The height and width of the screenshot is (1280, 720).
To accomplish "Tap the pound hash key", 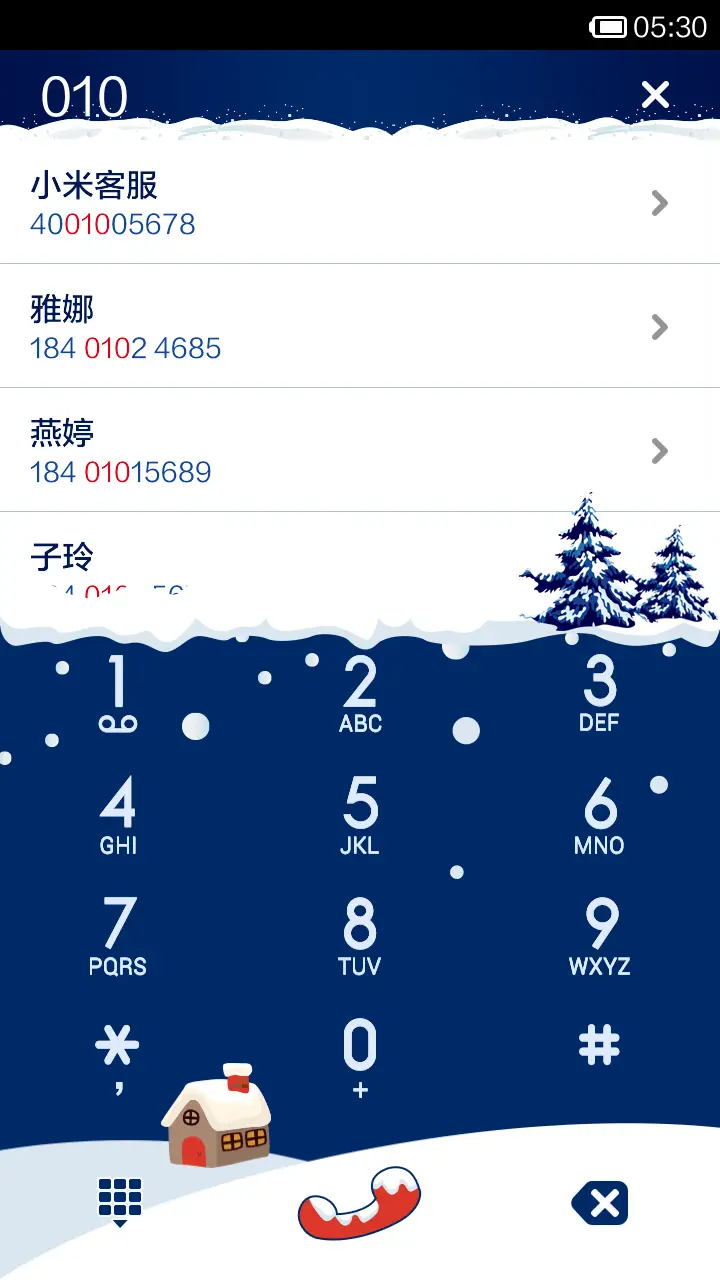I will click(598, 1045).
